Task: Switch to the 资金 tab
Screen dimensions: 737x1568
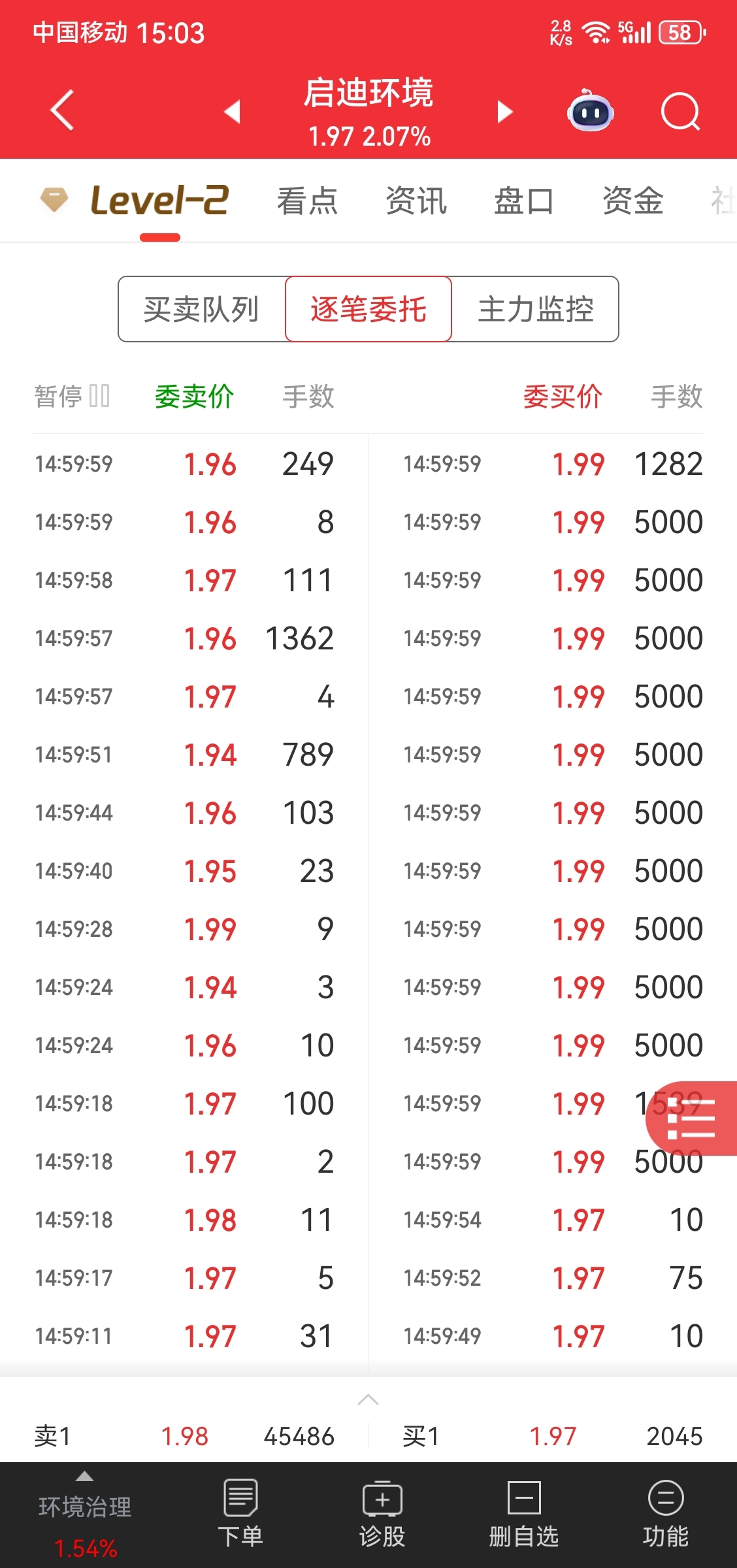Action: point(632,201)
